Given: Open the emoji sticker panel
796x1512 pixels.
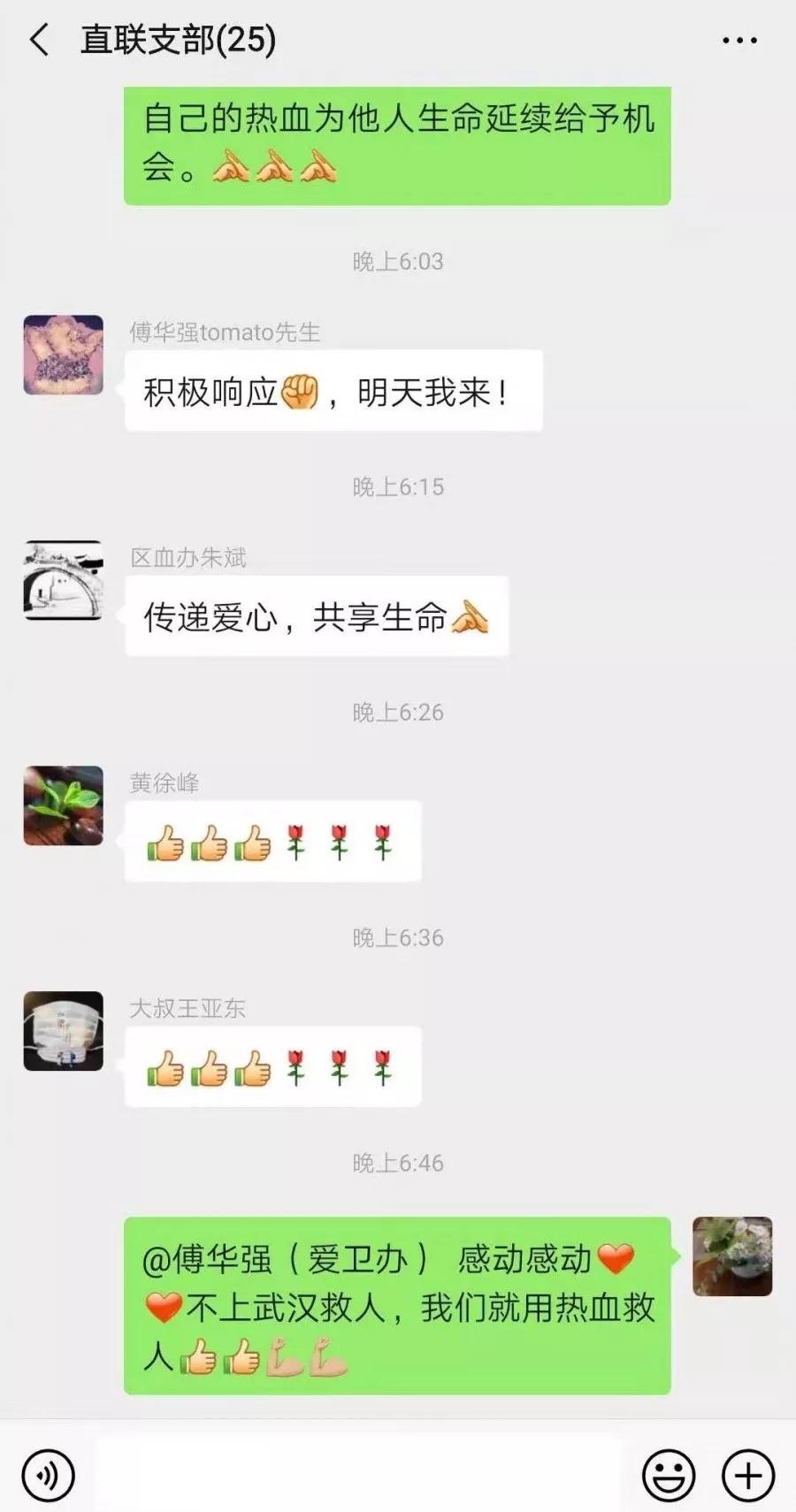Looking at the screenshot, I should pyautogui.click(x=669, y=1475).
